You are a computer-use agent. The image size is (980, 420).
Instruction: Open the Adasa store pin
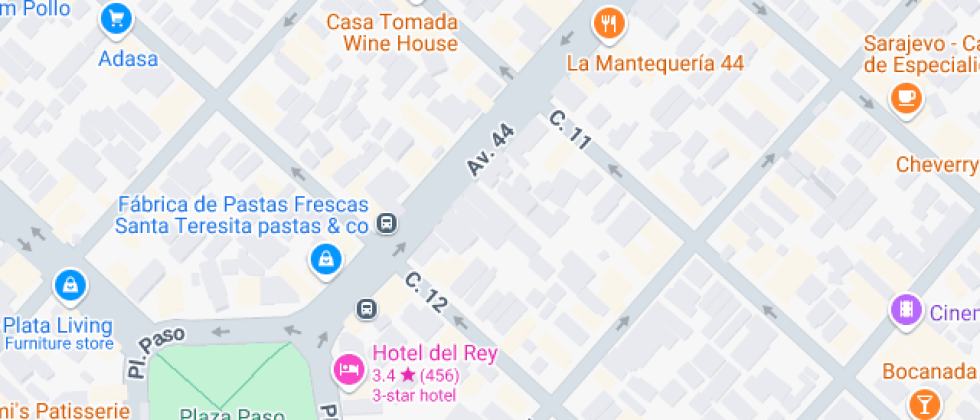point(117,19)
